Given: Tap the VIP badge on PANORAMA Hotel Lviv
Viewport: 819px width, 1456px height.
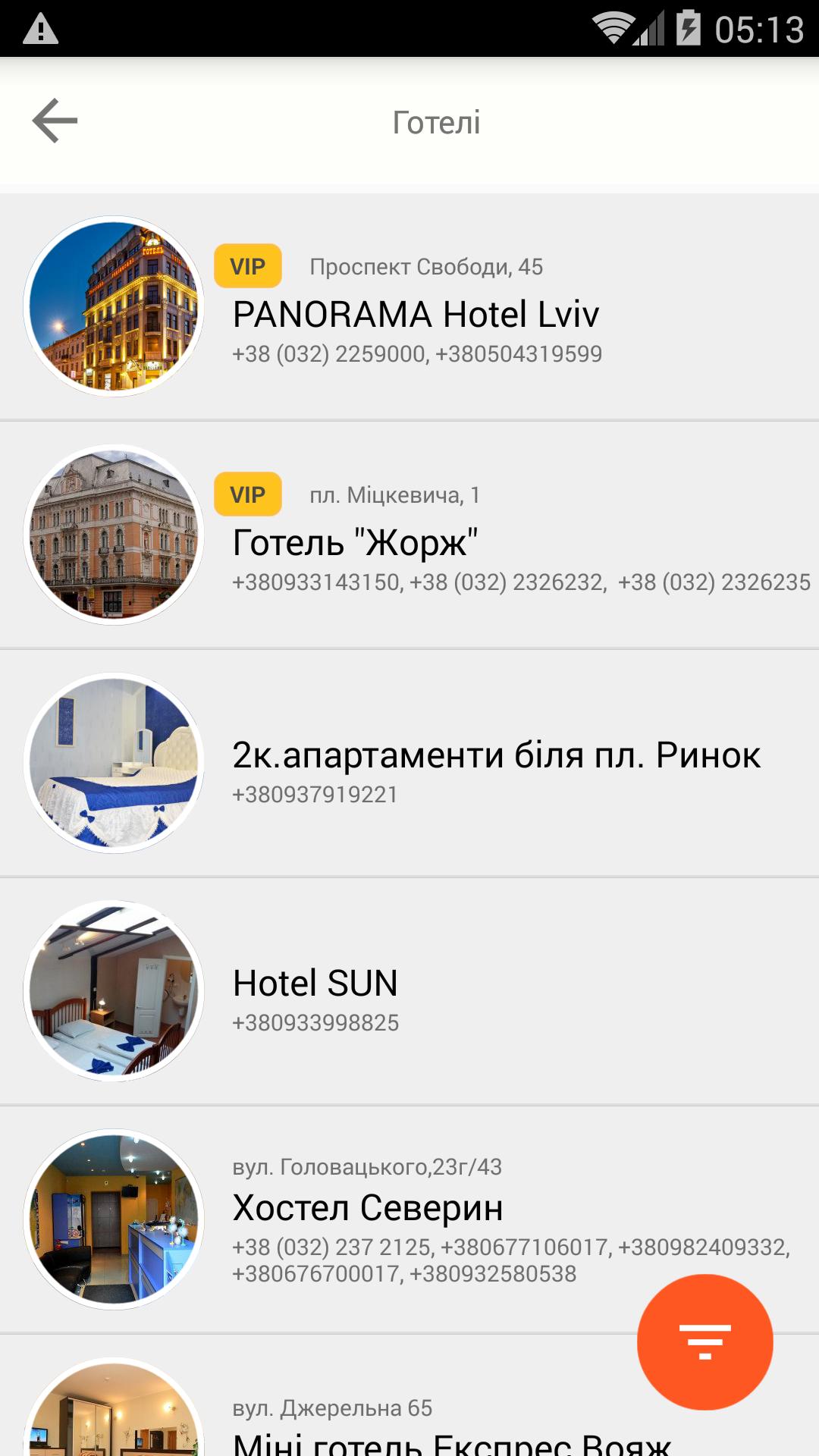Looking at the screenshot, I should tap(248, 267).
